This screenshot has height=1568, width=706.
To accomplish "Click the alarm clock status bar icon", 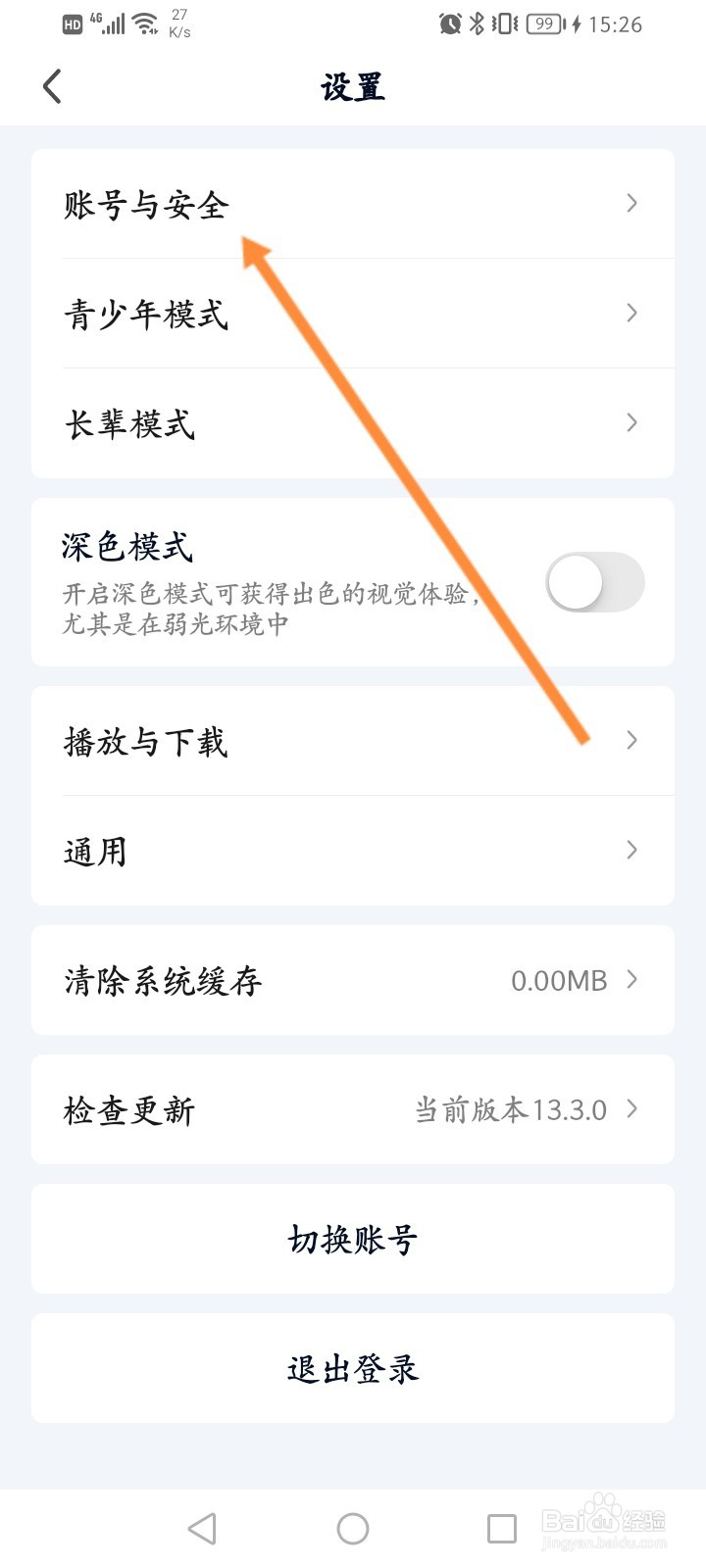I will (x=449, y=24).
